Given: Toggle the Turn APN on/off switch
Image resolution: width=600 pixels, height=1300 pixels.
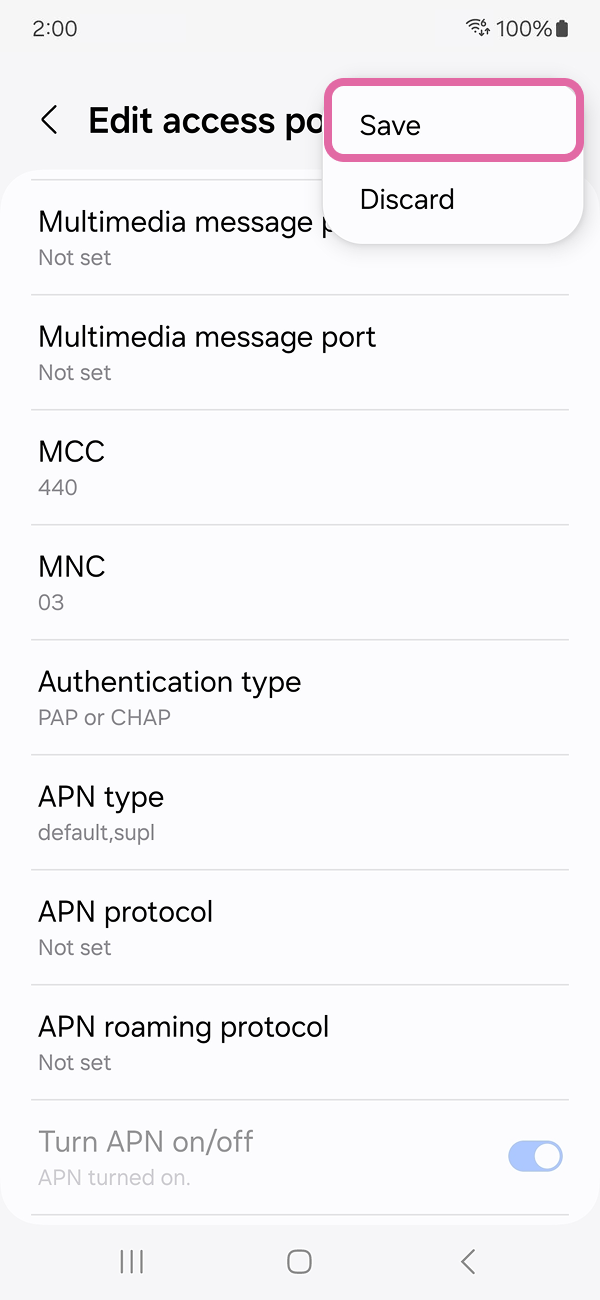Looking at the screenshot, I should (535, 1157).
